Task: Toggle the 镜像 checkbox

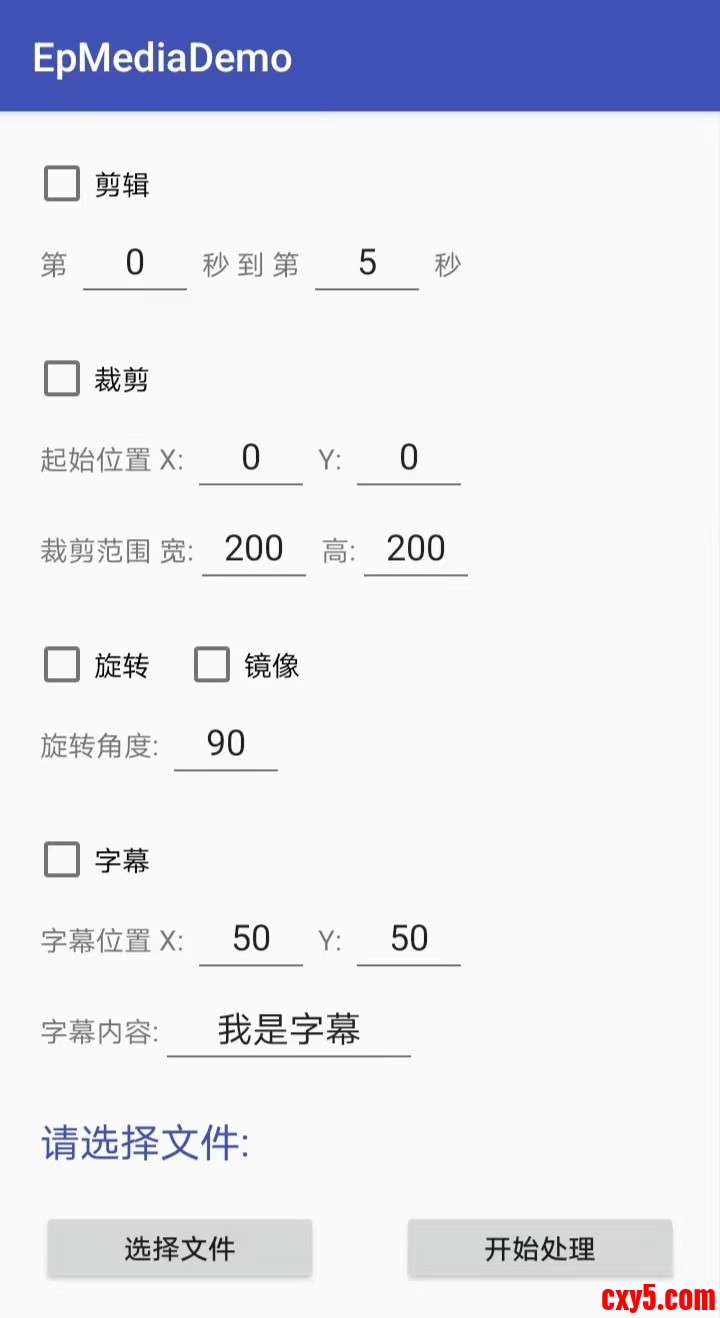Action: [x=212, y=665]
